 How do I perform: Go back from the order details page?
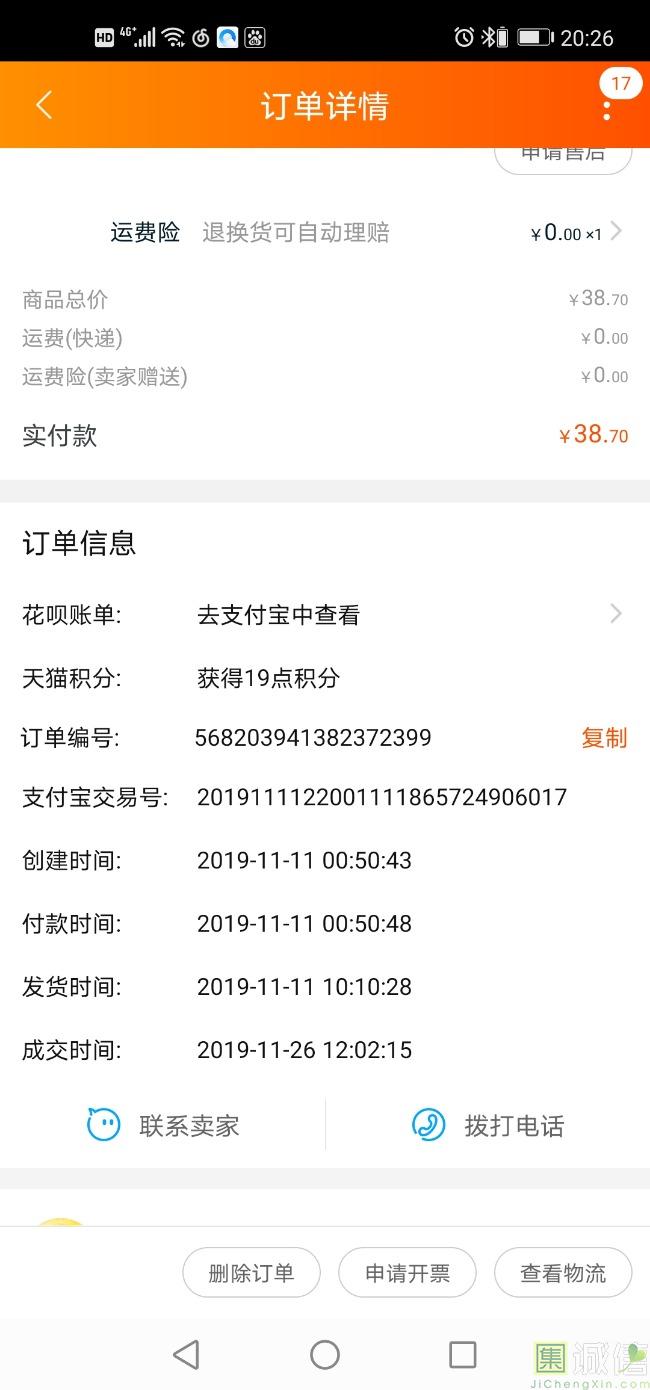44,105
